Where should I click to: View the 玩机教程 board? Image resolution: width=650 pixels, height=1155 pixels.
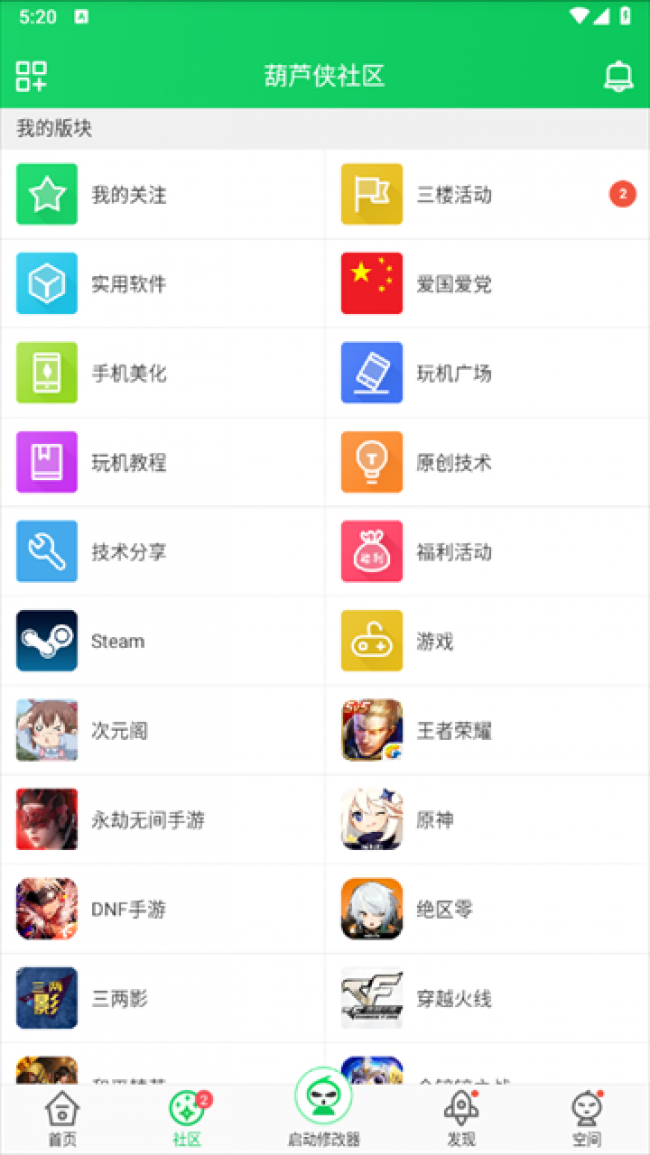163,463
